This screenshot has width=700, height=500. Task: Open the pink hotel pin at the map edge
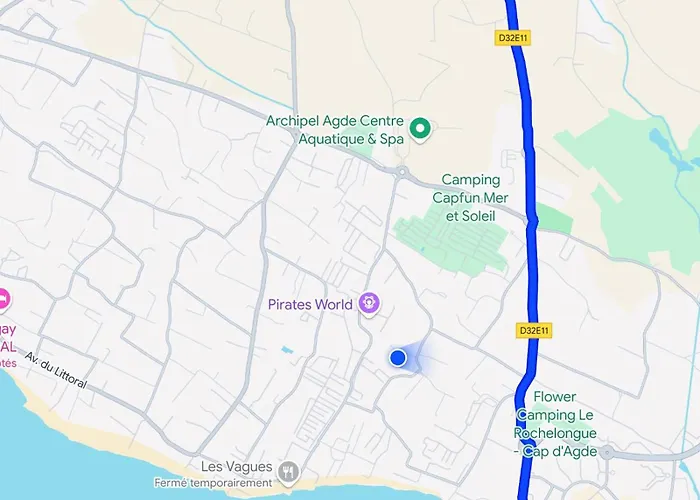3,298
